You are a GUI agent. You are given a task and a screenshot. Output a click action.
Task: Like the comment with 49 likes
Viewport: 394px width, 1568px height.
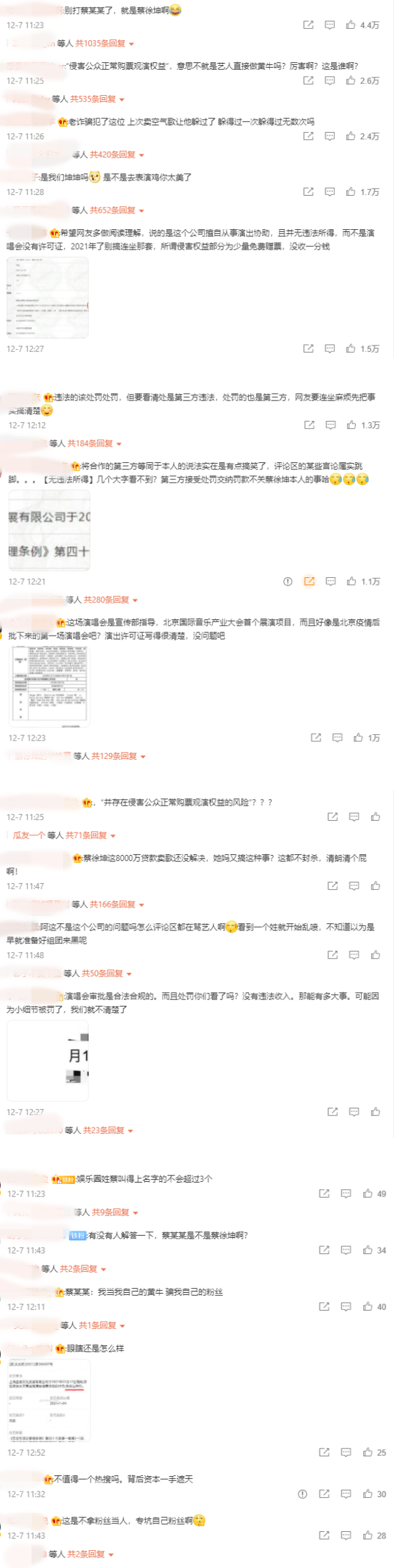368,1194
